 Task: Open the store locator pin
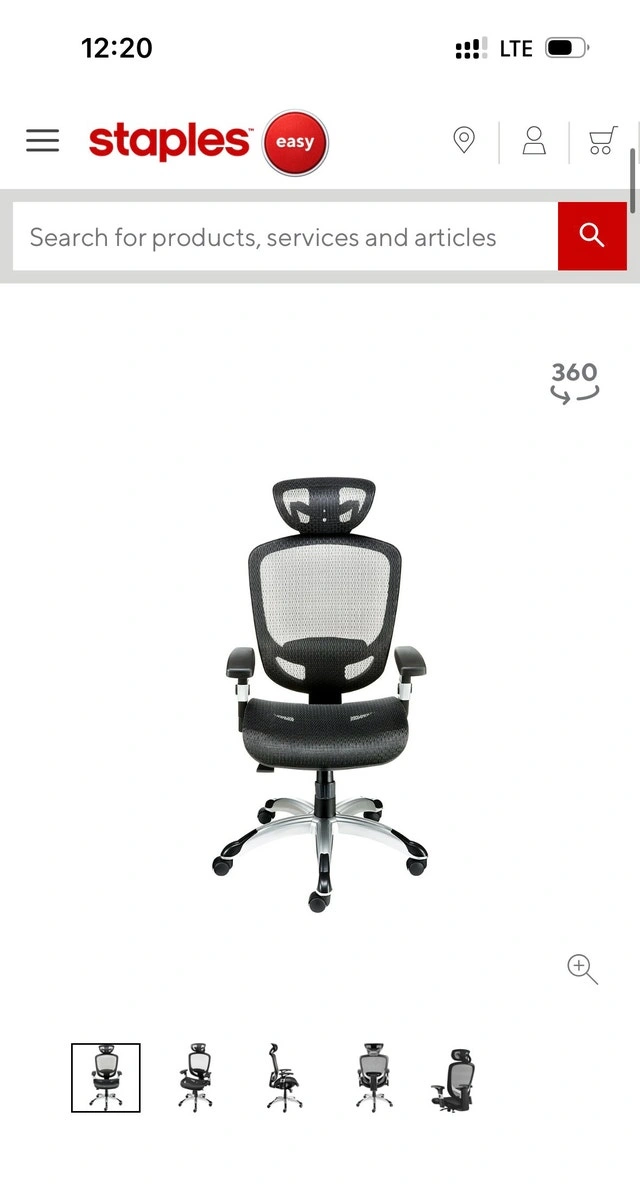[464, 141]
